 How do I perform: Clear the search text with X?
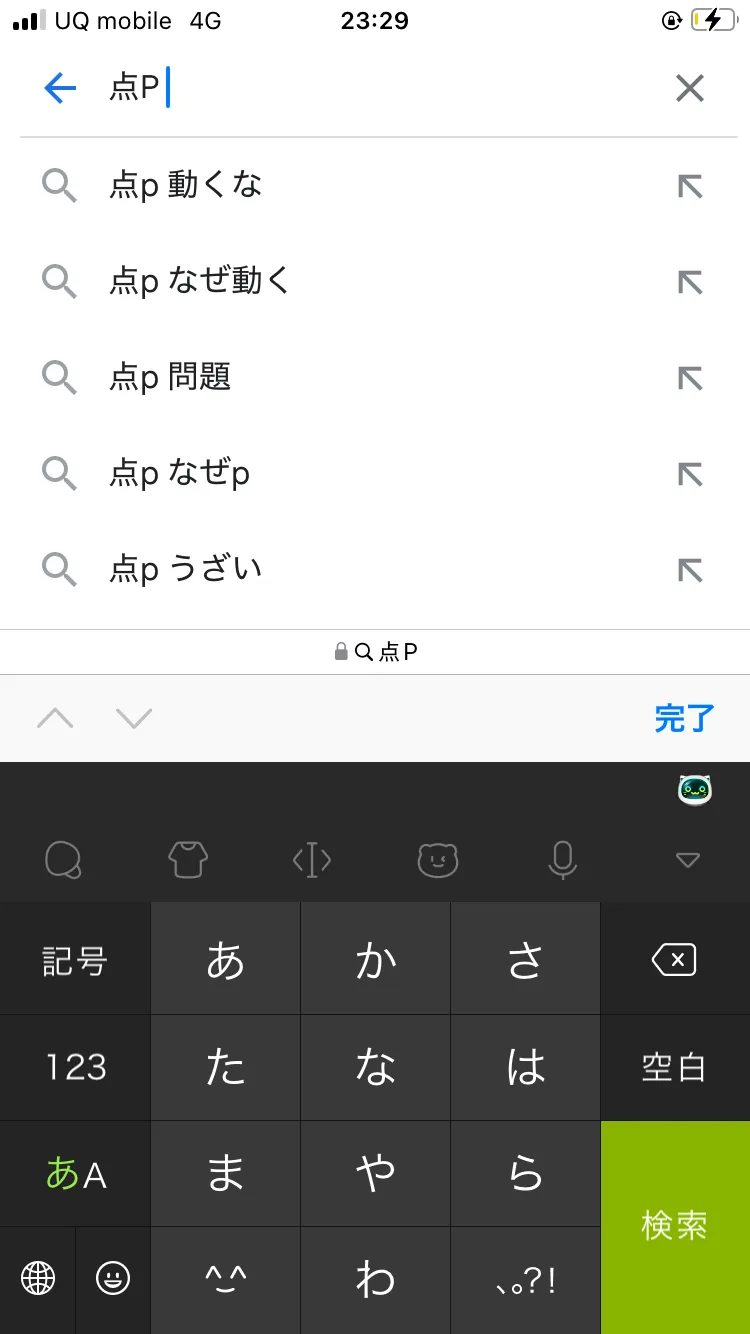pyautogui.click(x=690, y=89)
